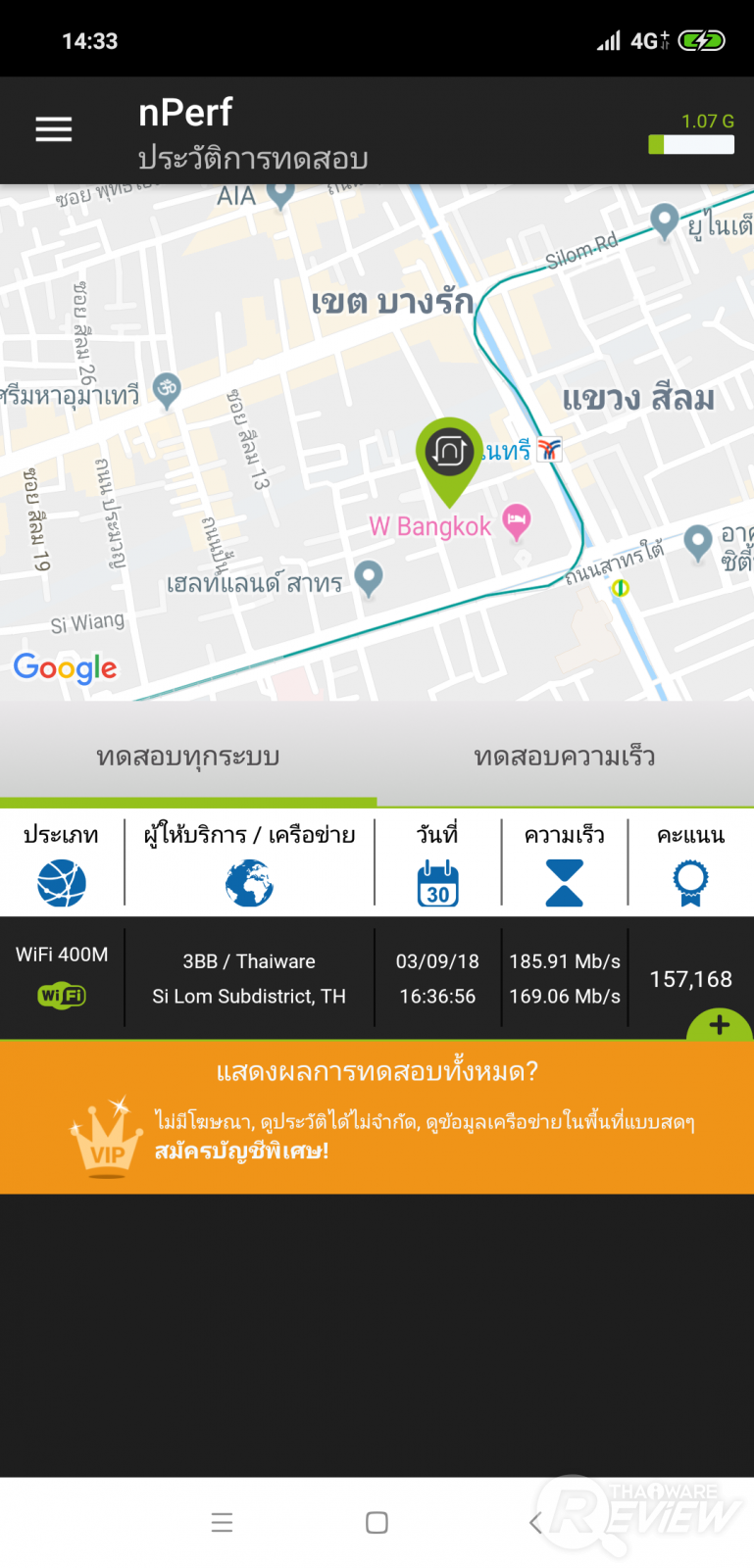This screenshot has width=754, height=1568.
Task: Switch to the ทดสอบทุกระบบ tab
Action: point(188,757)
